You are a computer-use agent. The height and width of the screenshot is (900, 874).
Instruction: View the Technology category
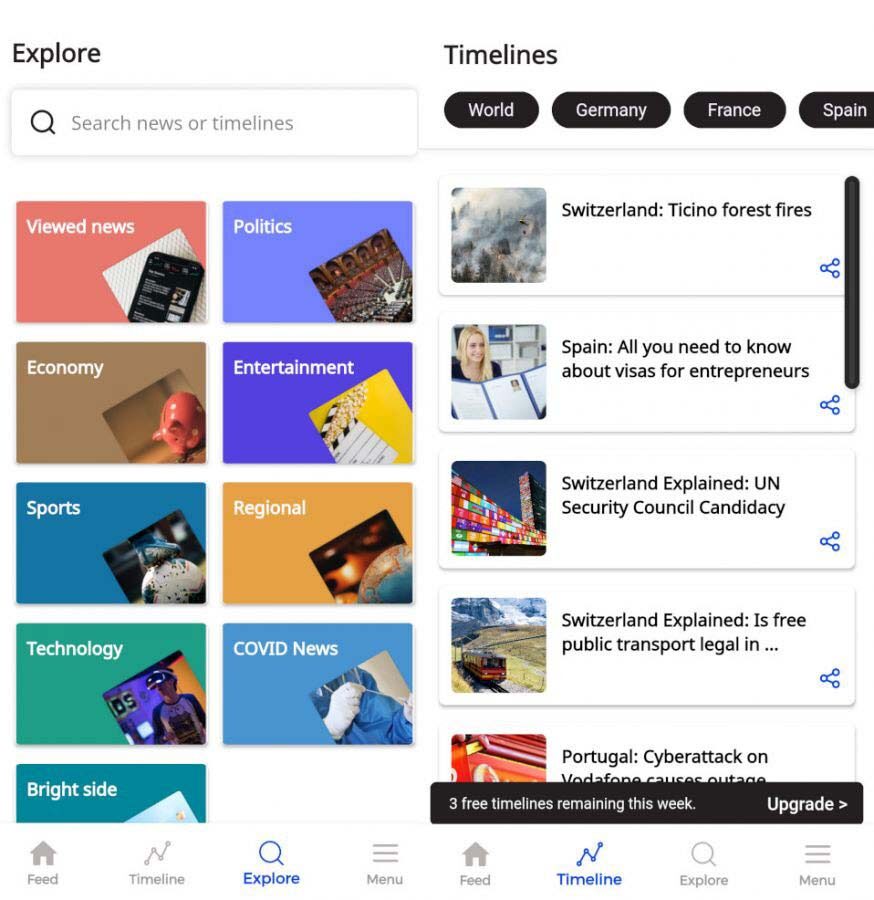[x=111, y=684]
